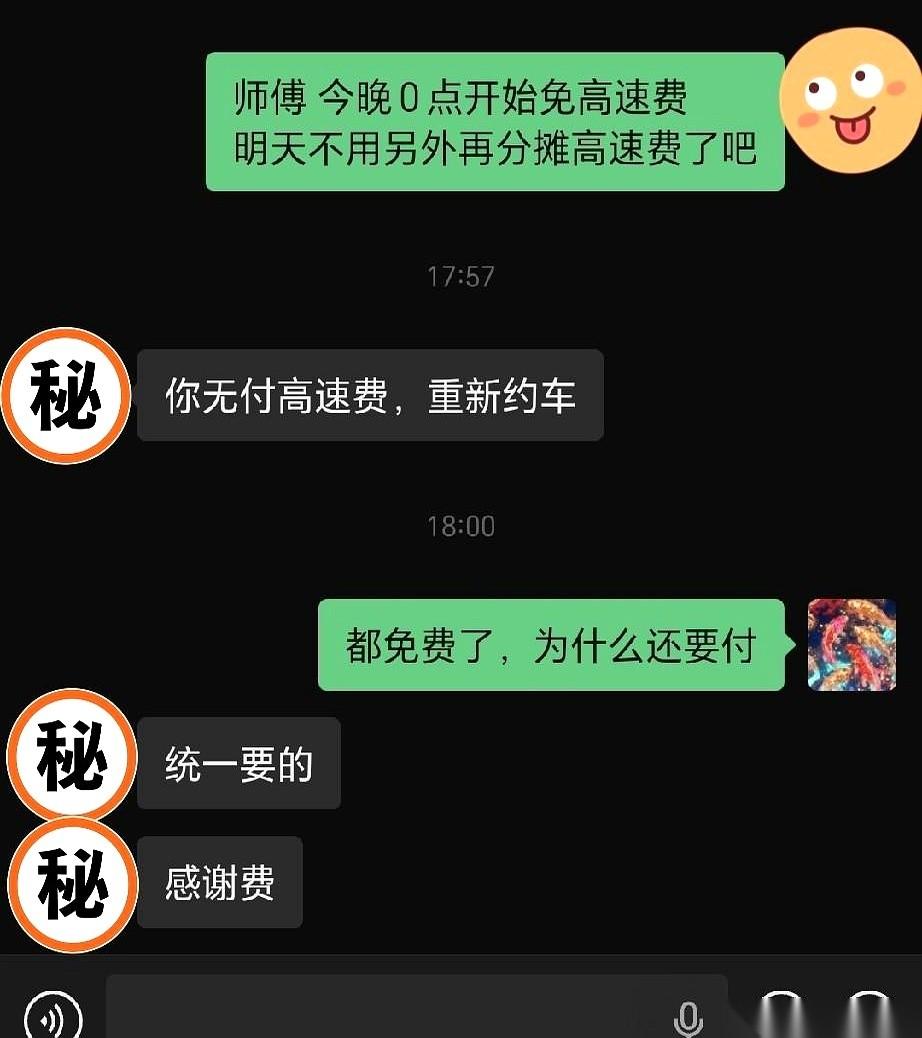Tap the 你无付高速费，重新约车 message bubble
This screenshot has width=922, height=1038.
coord(370,395)
